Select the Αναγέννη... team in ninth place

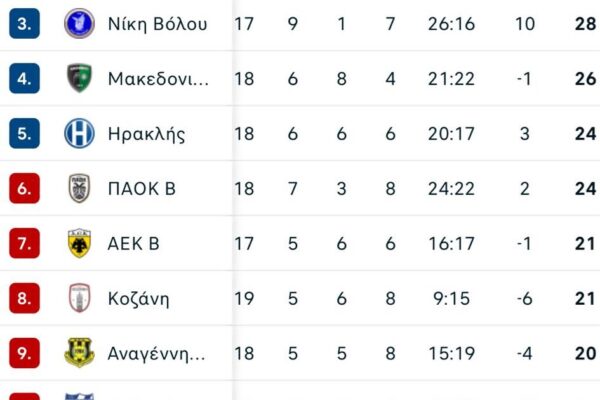[x=156, y=353]
